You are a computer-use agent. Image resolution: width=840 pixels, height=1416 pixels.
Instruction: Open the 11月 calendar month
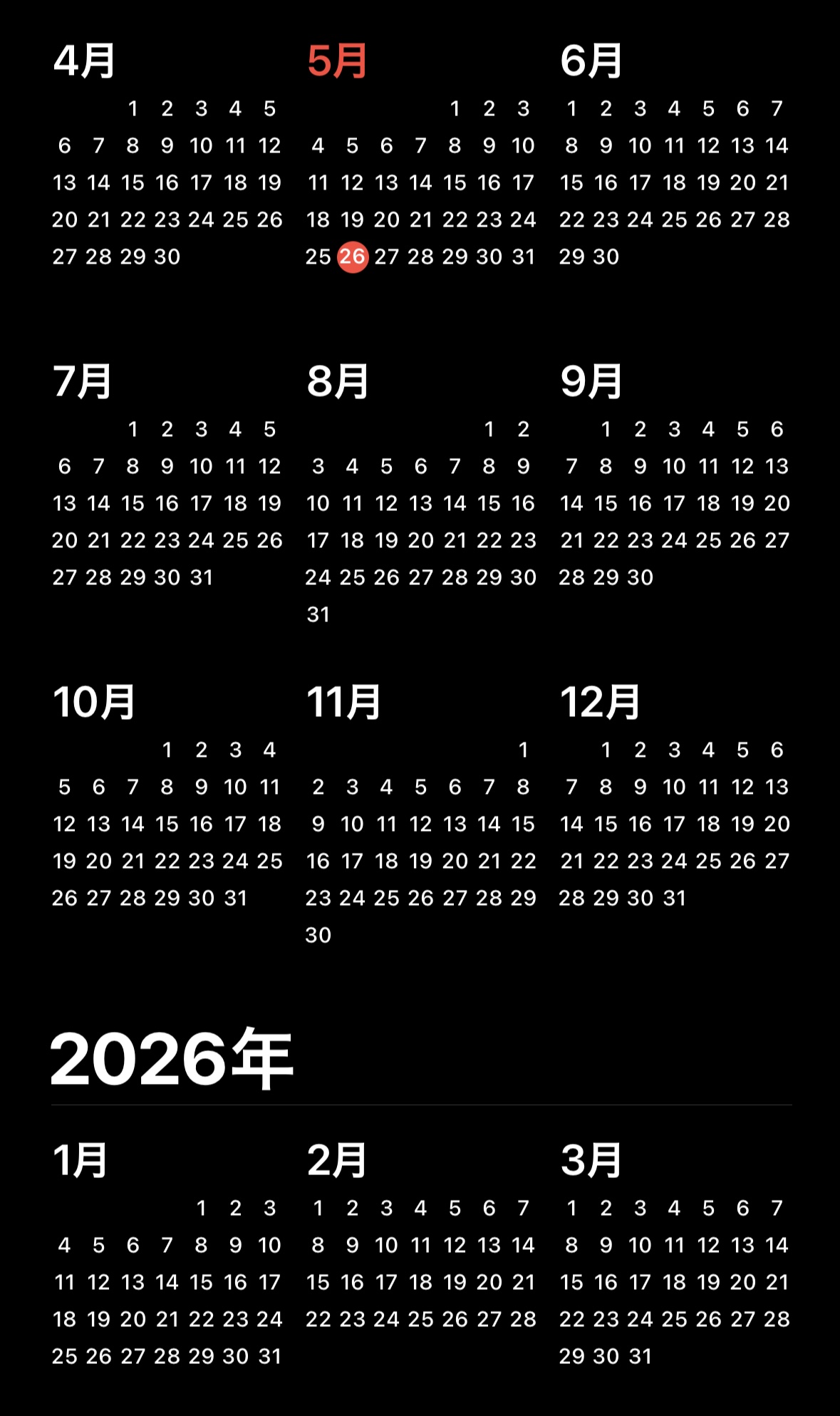click(x=421, y=815)
